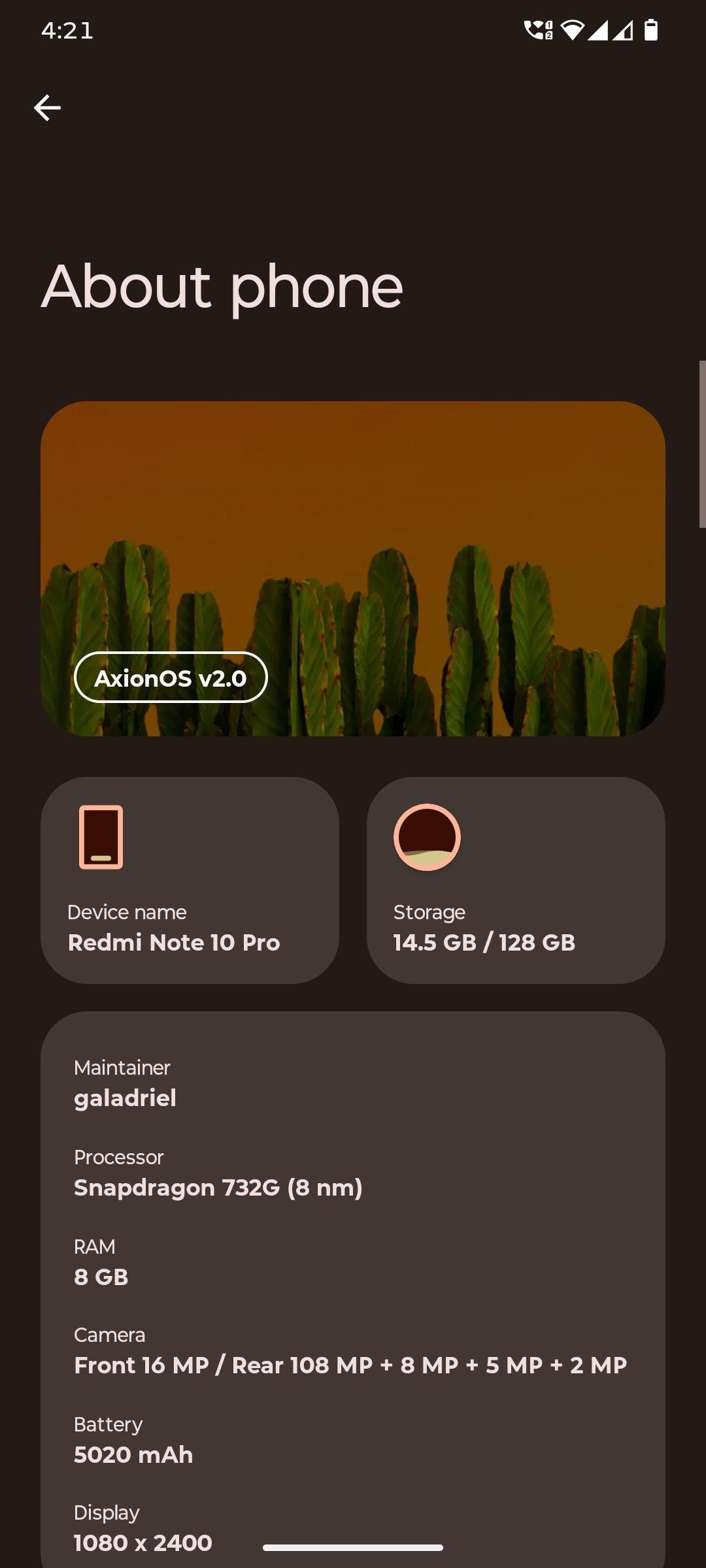Open the Storage card
Viewport: 706px width, 1568px height.
[x=516, y=880]
